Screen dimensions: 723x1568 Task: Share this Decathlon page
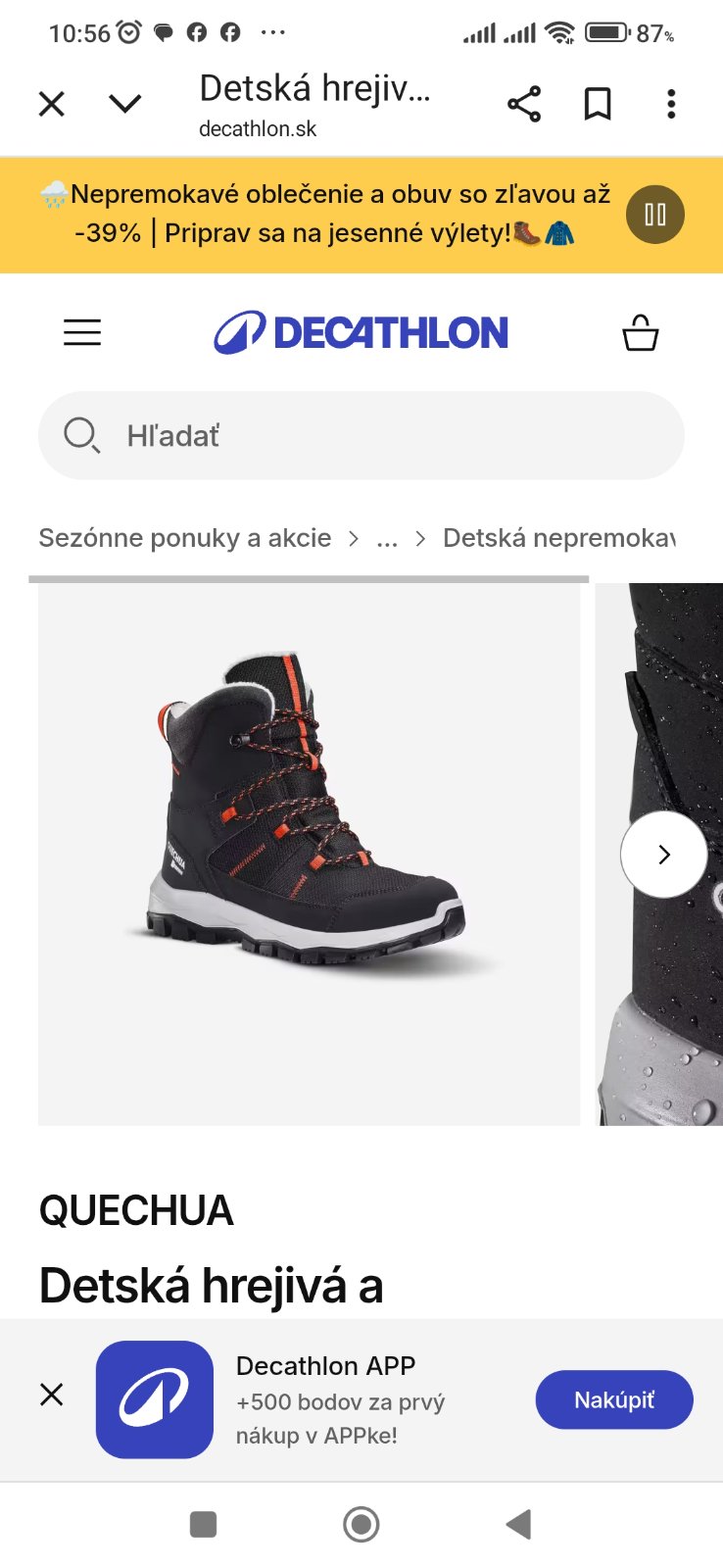524,104
